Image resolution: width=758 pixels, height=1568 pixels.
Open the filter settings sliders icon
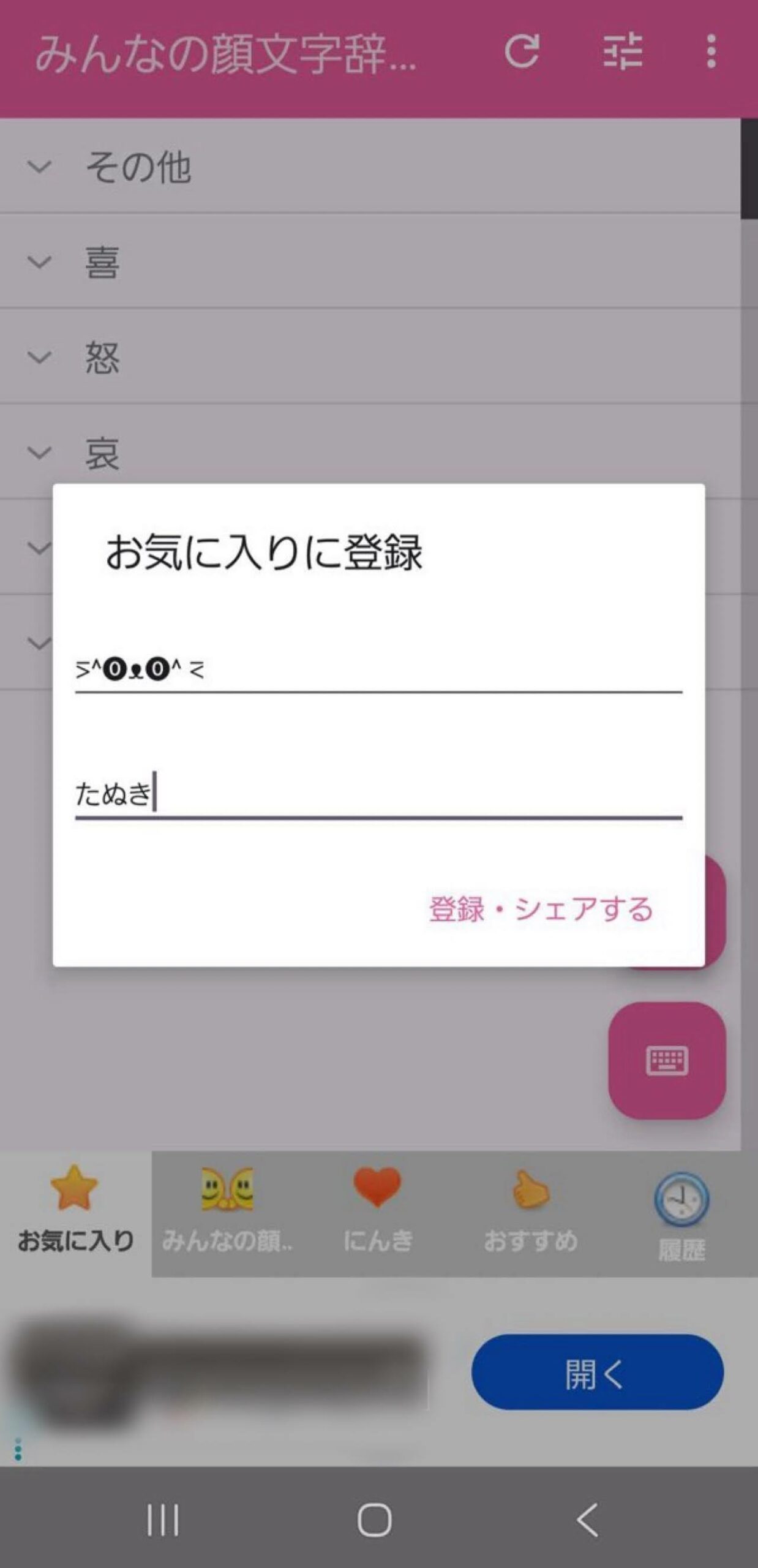[x=622, y=51]
